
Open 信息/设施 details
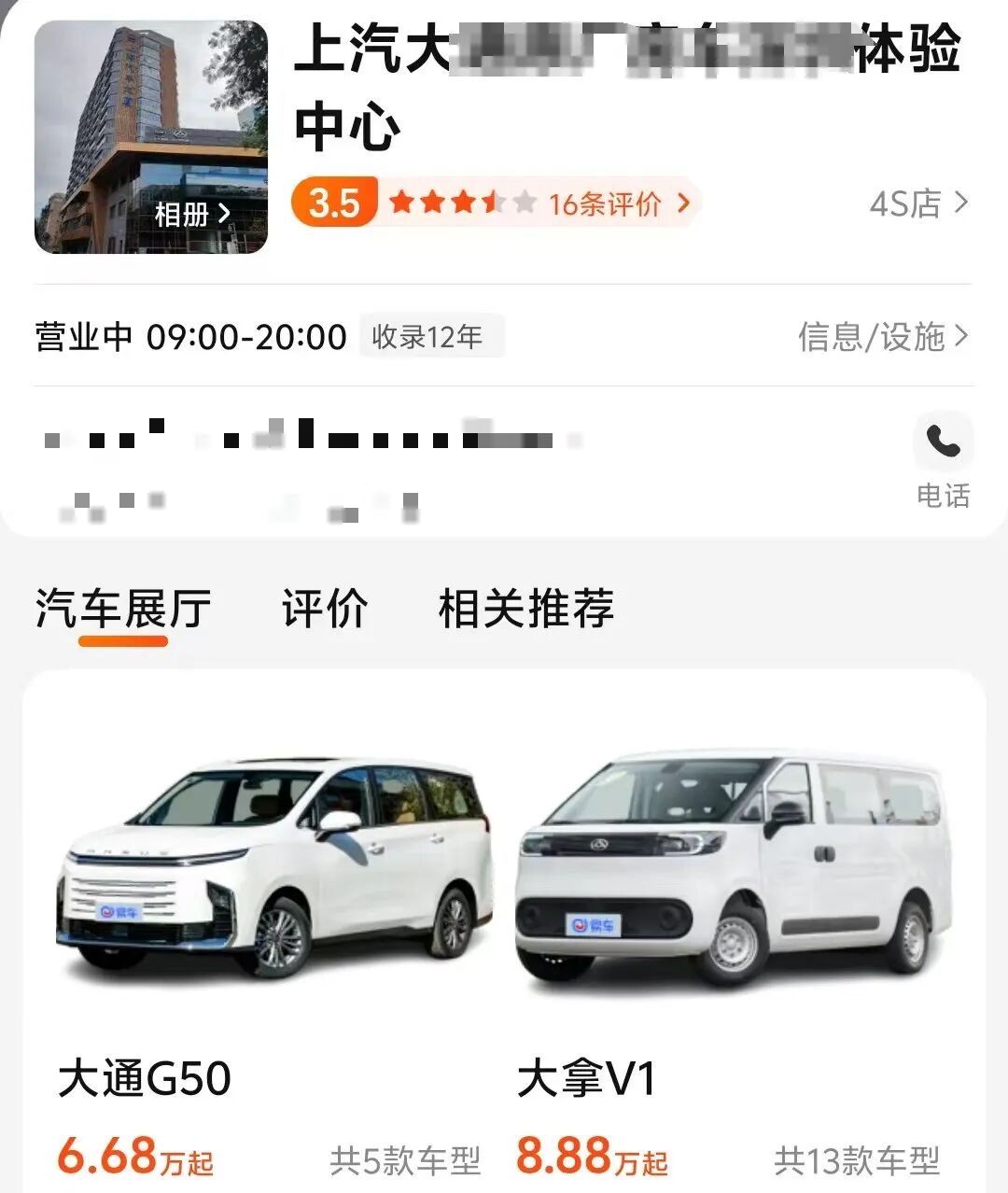click(x=882, y=337)
